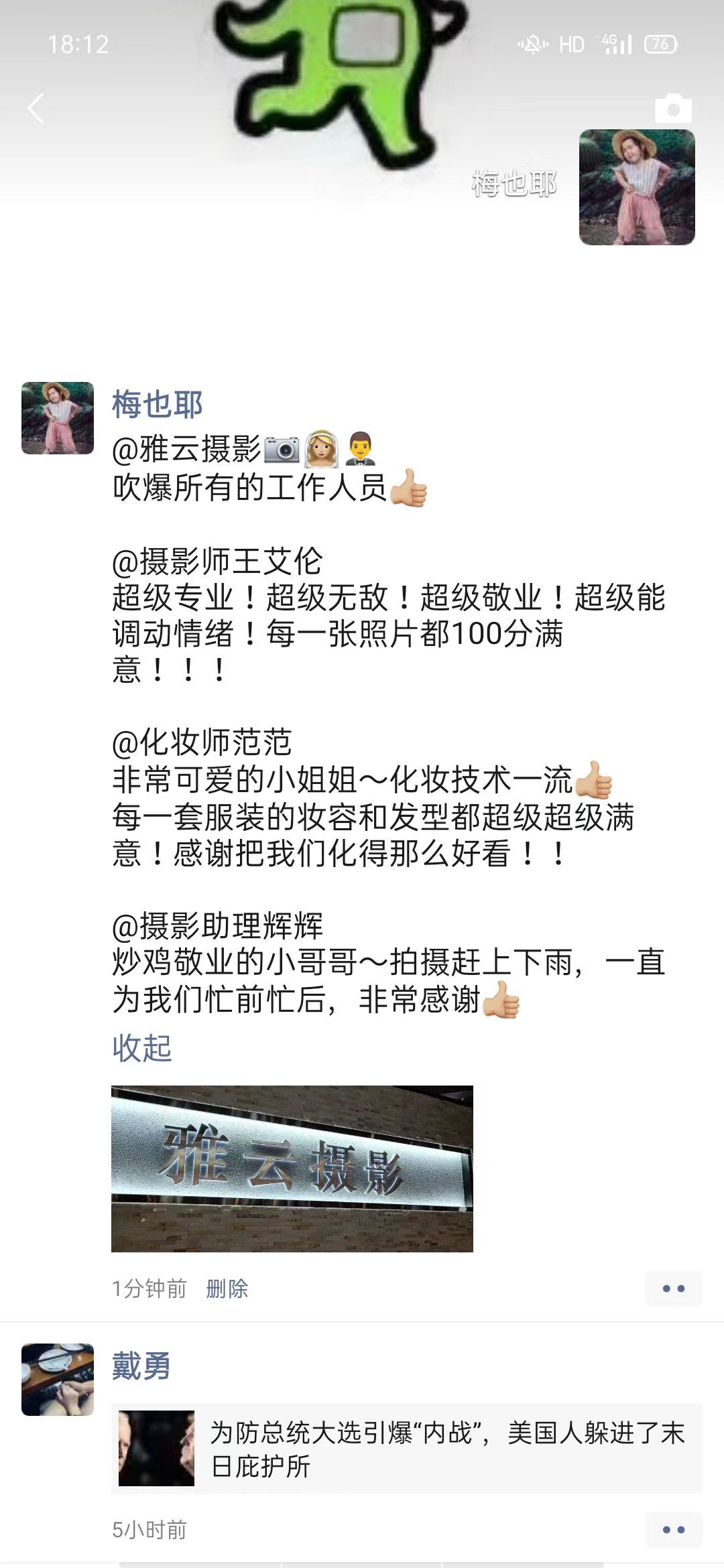View 梅也耶's profile via the post name
This screenshot has height=1568, width=724.
click(x=158, y=405)
